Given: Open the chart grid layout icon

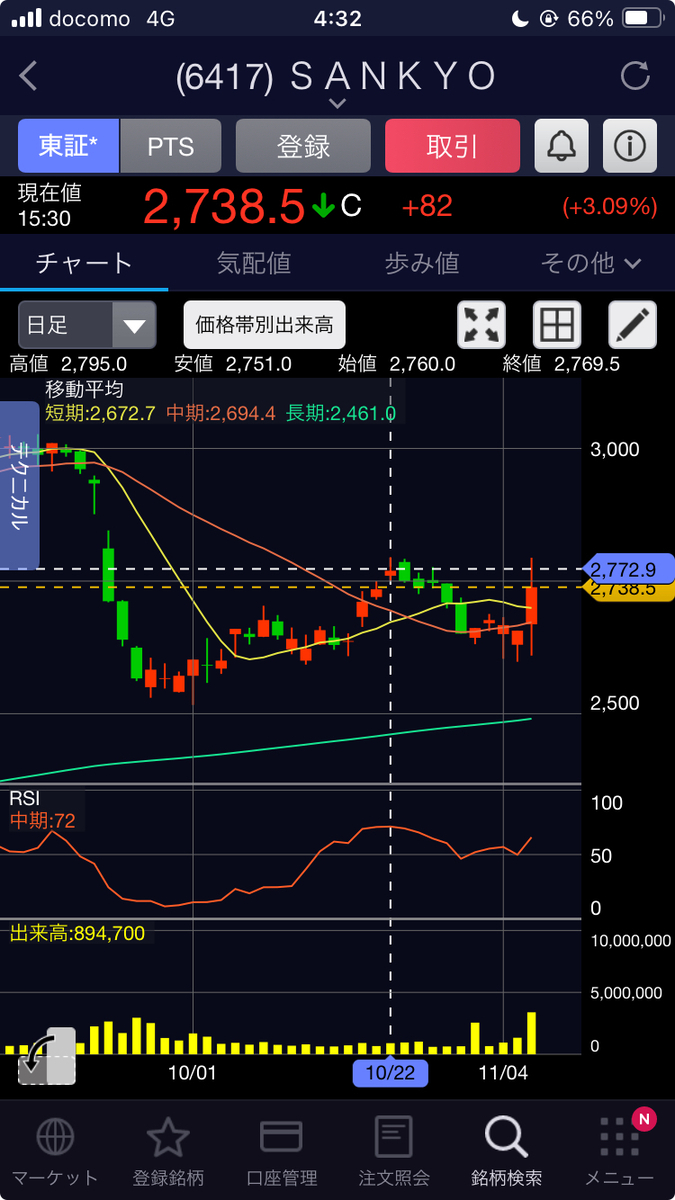Looking at the screenshot, I should pos(557,325).
